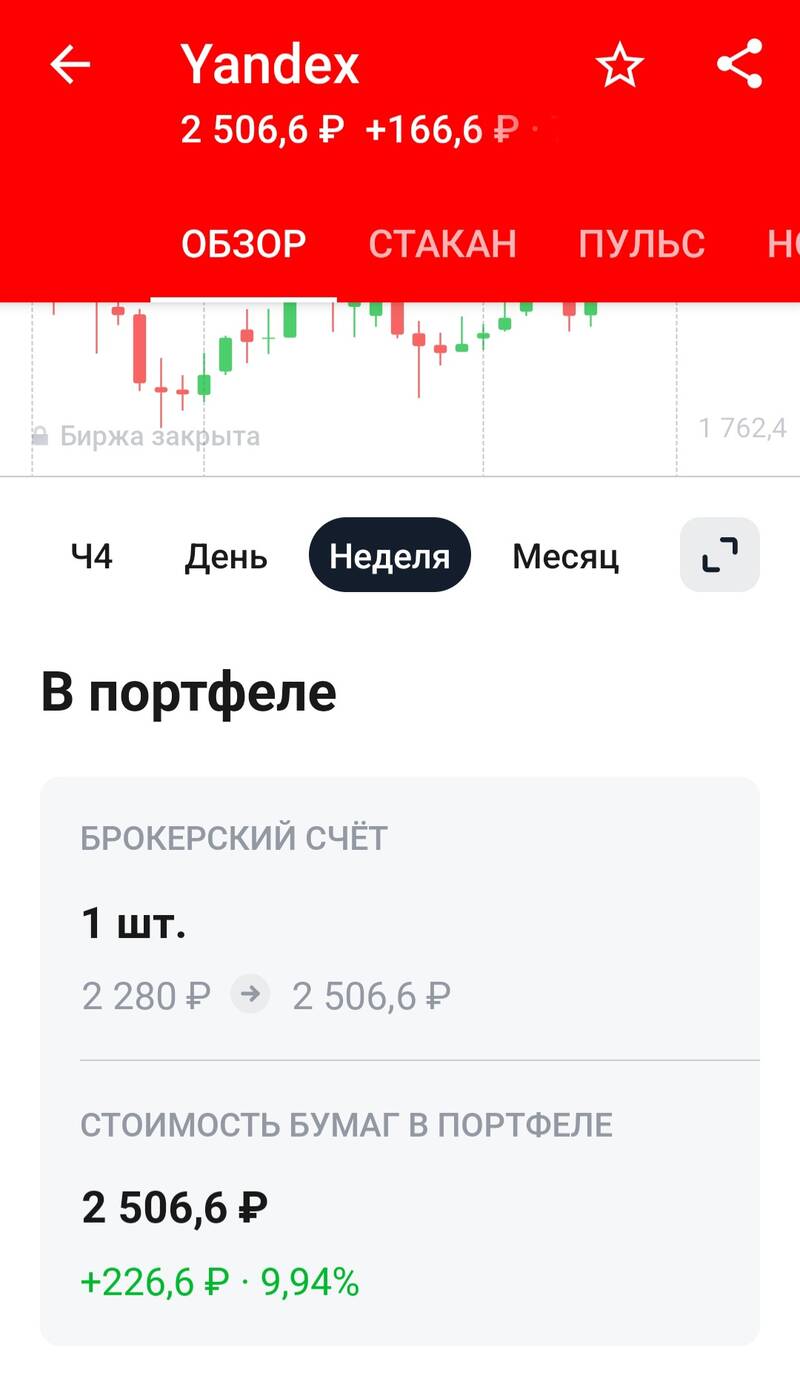Image resolution: width=800 pixels, height=1376 pixels.
Task: Go back using the arrow icon
Action: click(x=70, y=65)
